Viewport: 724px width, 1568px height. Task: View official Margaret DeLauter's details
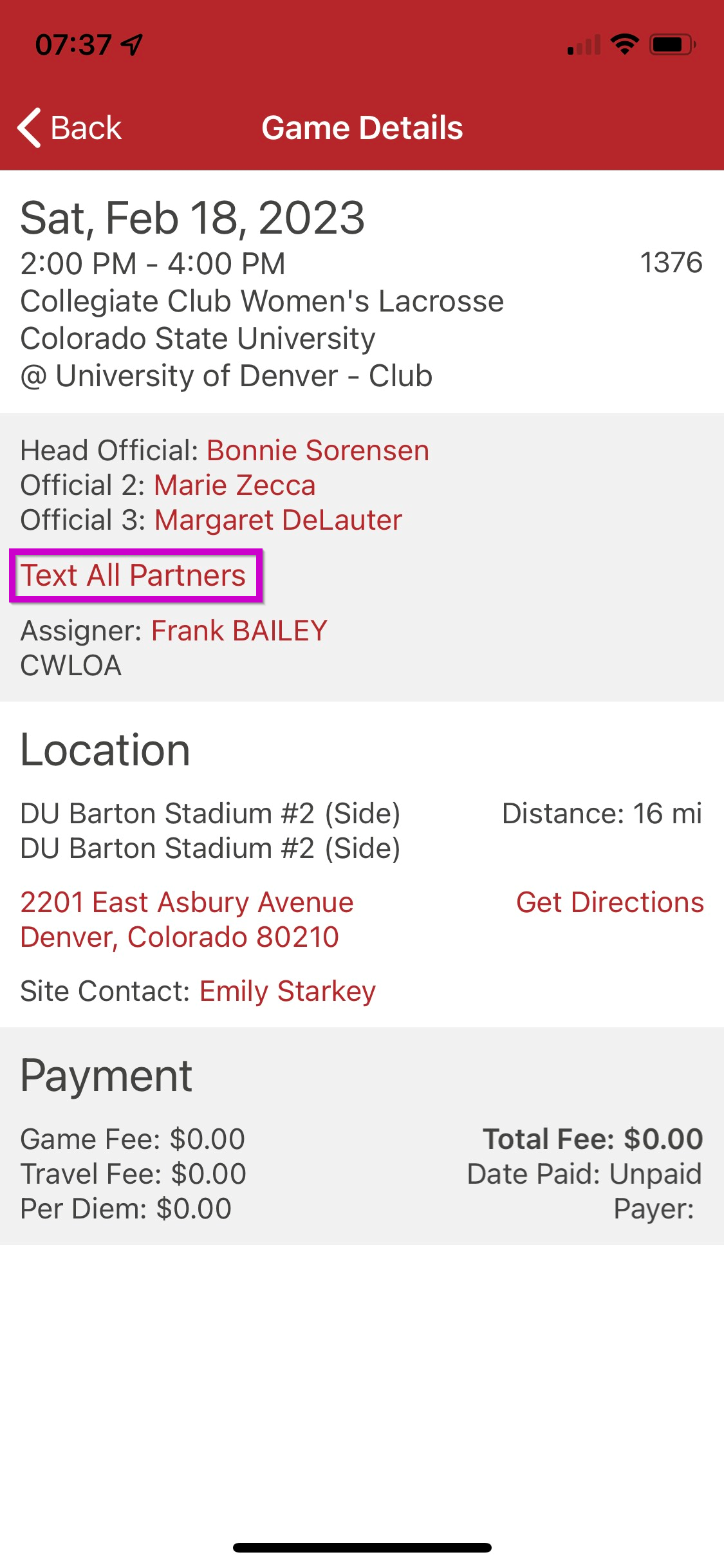[278, 520]
